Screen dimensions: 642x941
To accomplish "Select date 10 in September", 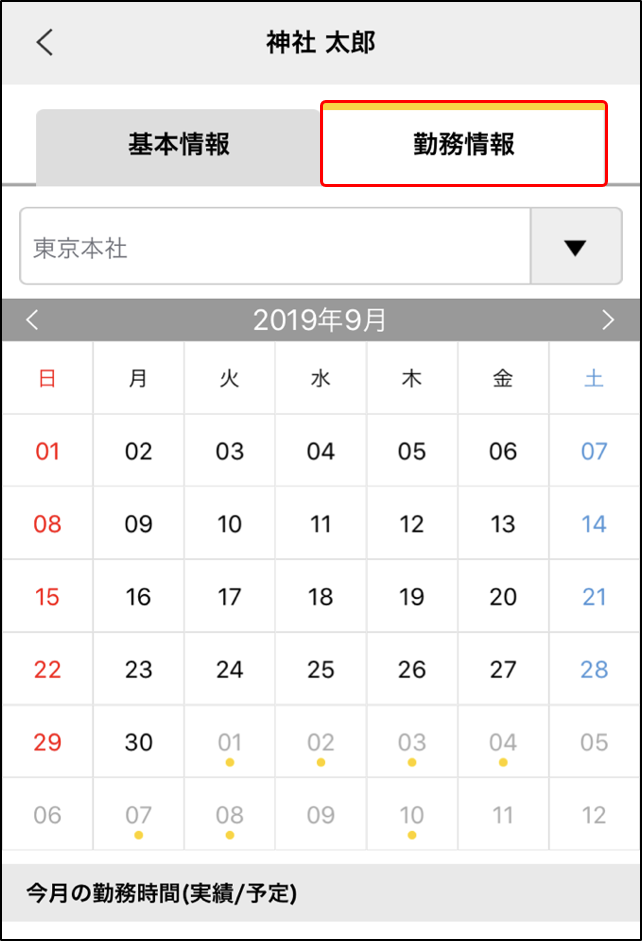I will 230,524.
